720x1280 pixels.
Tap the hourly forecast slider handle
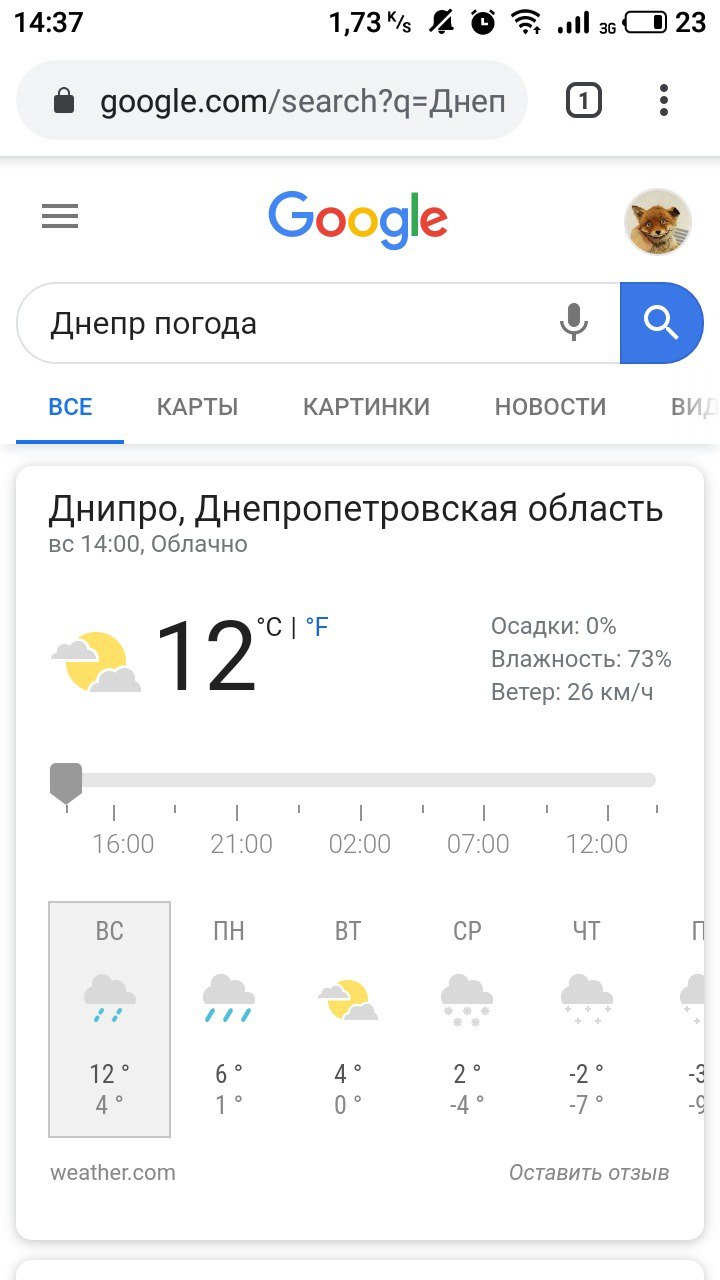(66, 782)
